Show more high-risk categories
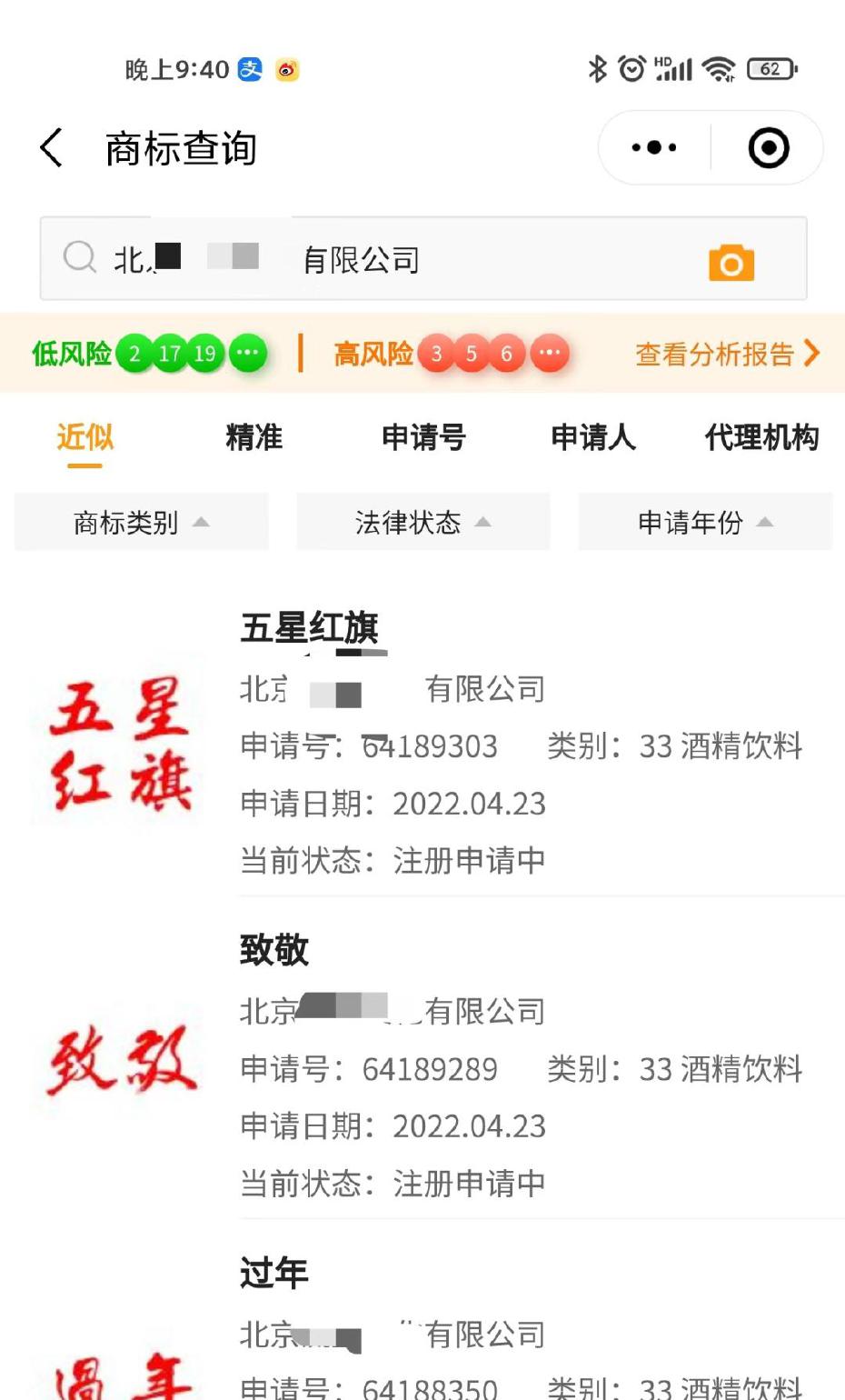 click(x=550, y=354)
